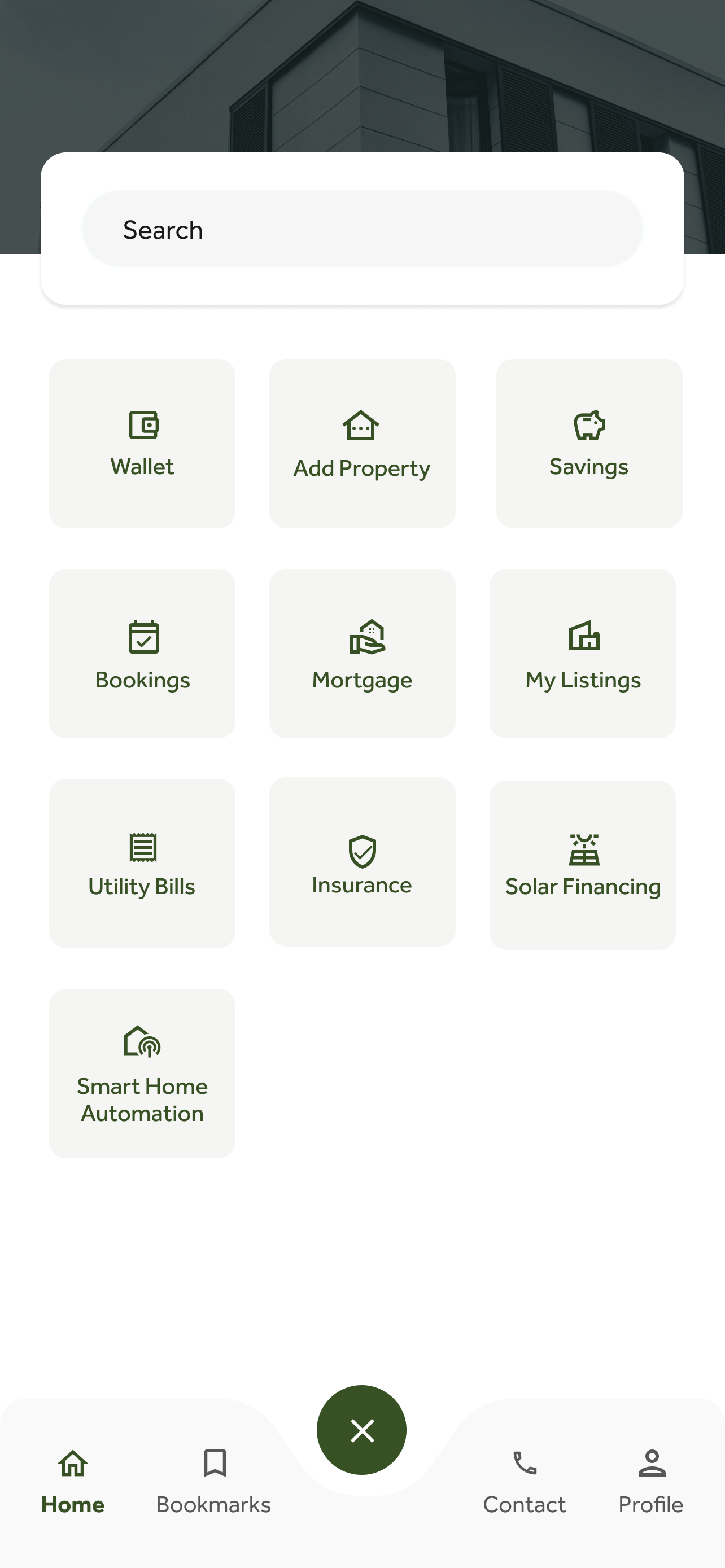The height and width of the screenshot is (1568, 725).
Task: Go to My Listings
Action: (583, 653)
